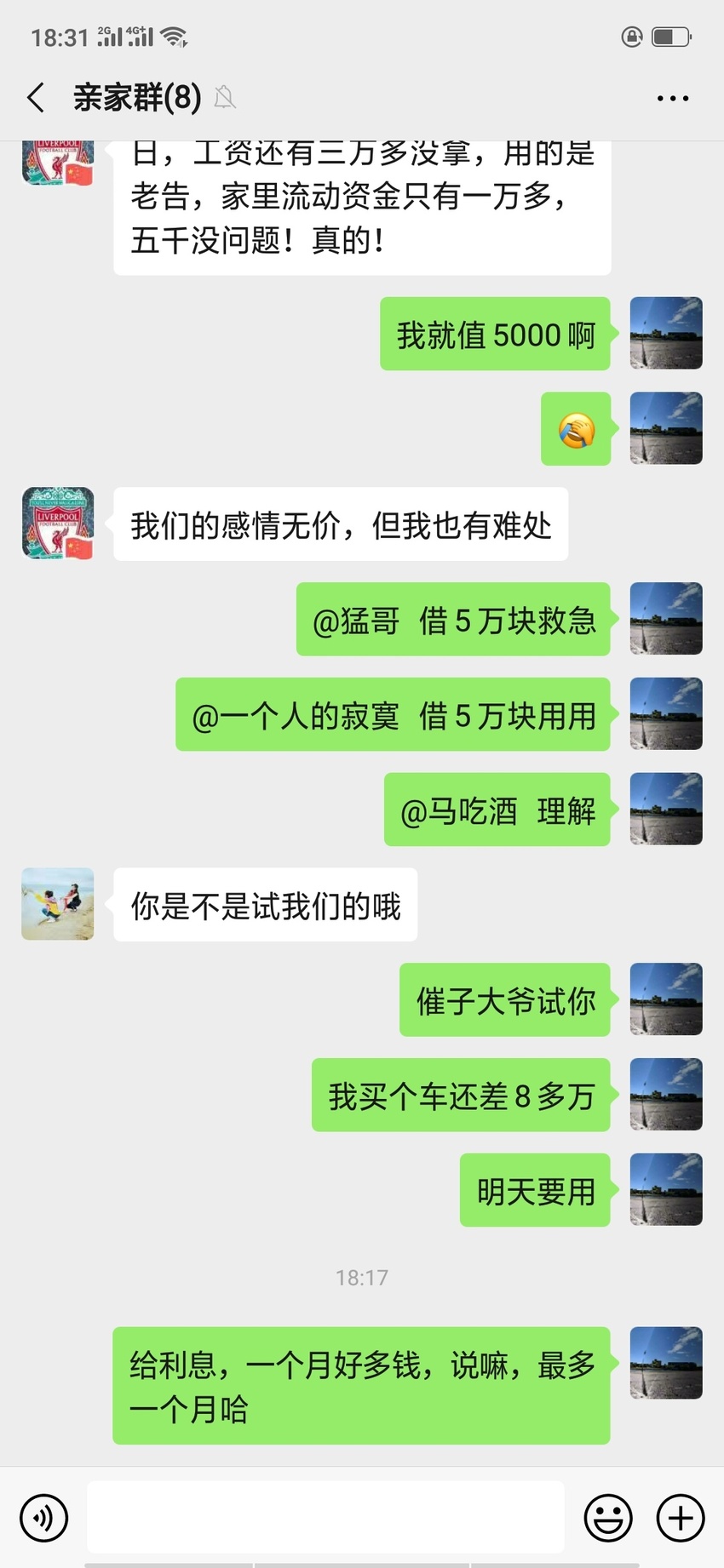Open the chat info three-dot menu

coord(673,99)
